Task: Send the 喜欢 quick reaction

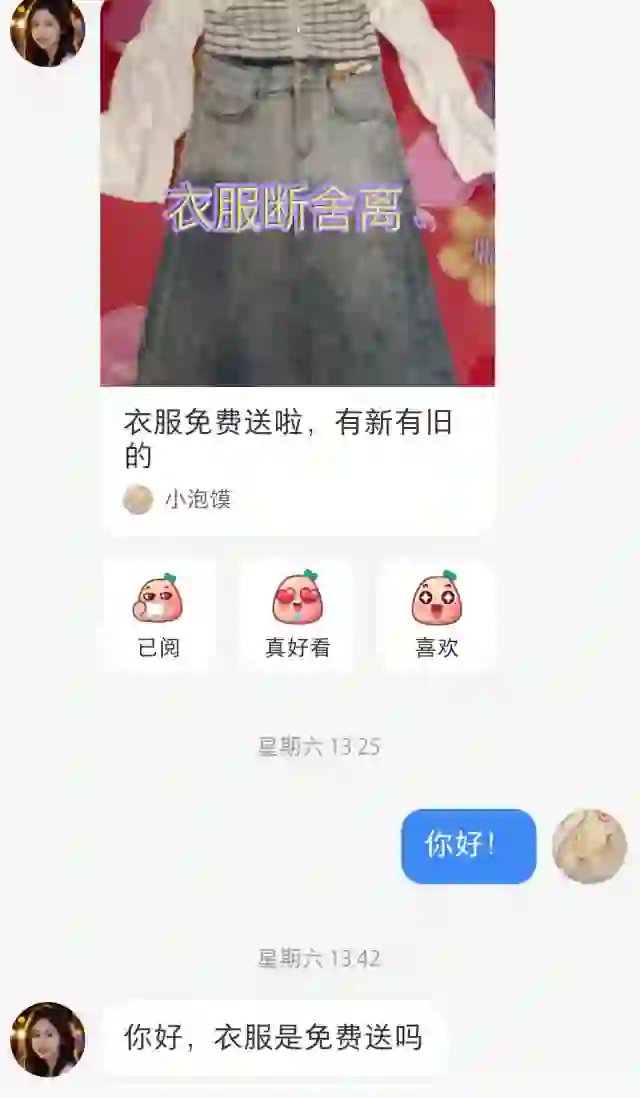Action: pyautogui.click(x=436, y=615)
